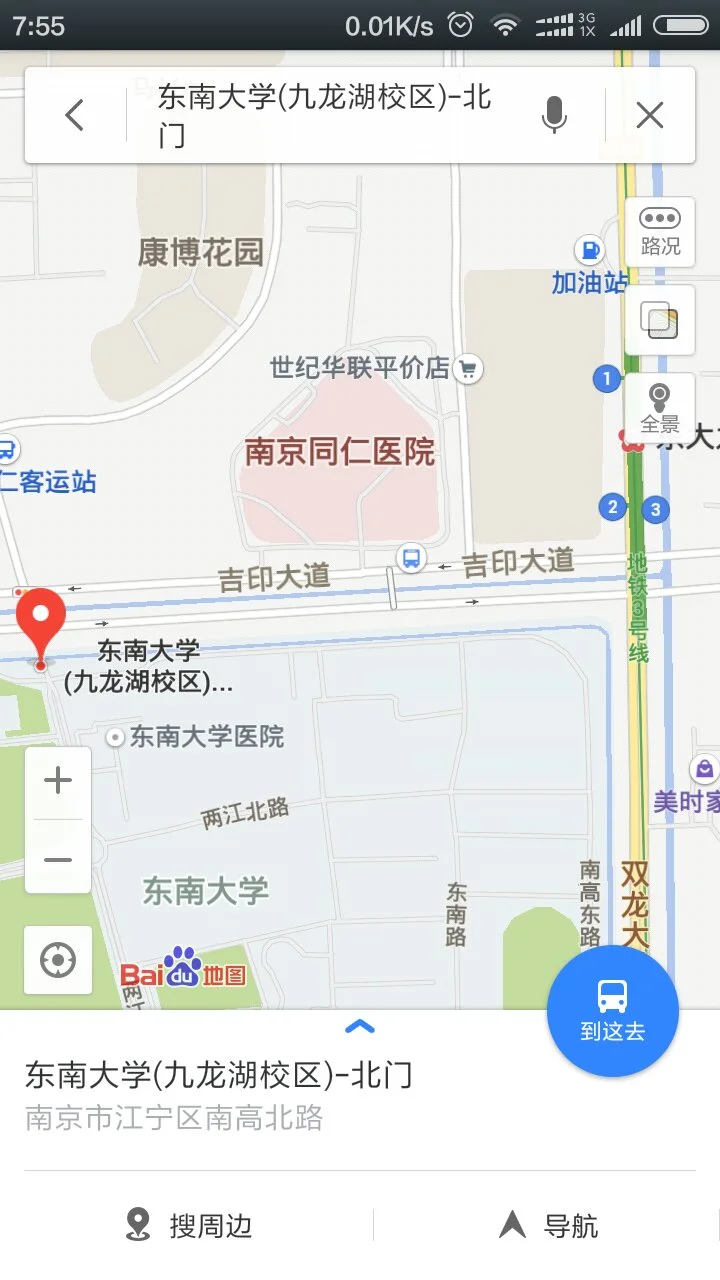
Task: Tap metro station marker 2
Action: click(x=611, y=507)
